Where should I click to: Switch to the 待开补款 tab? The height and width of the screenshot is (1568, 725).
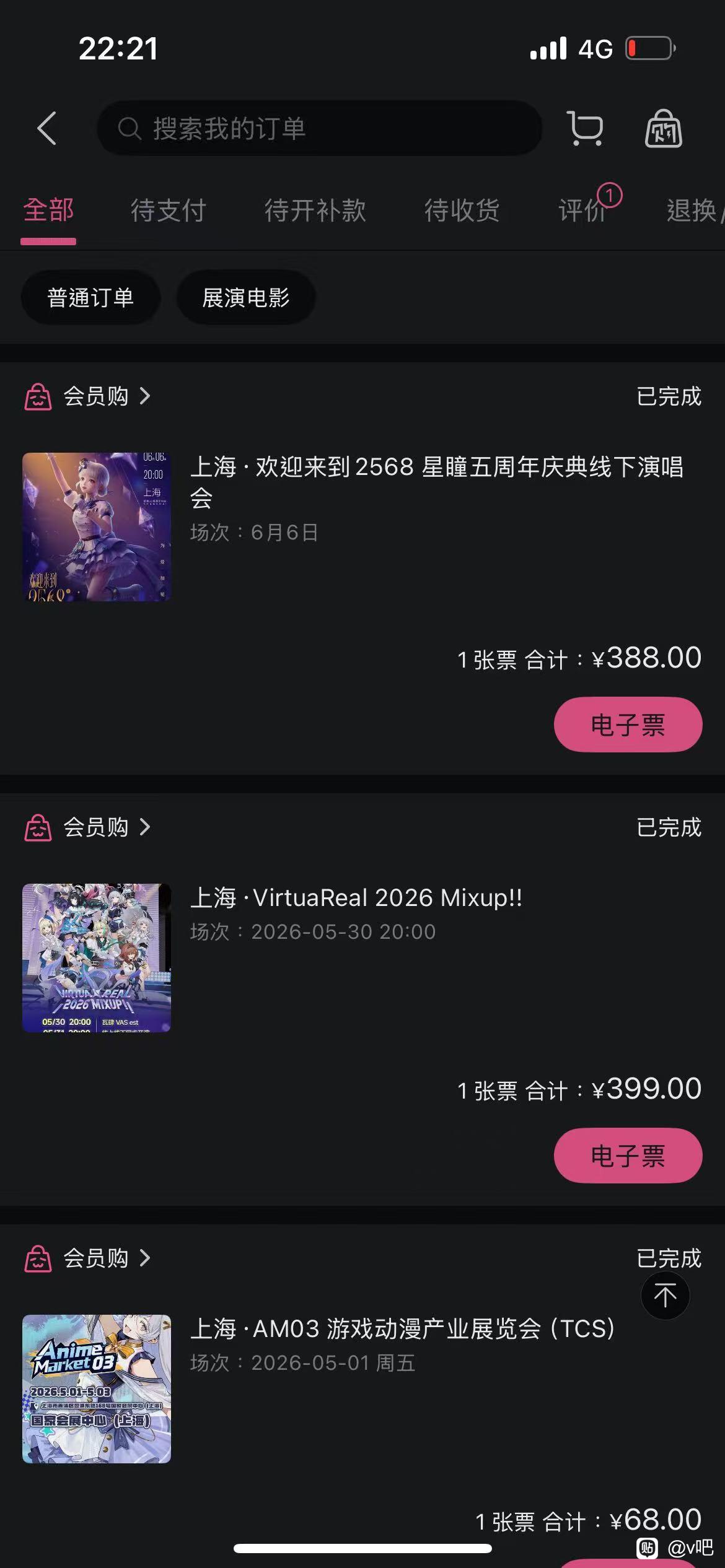coord(315,211)
